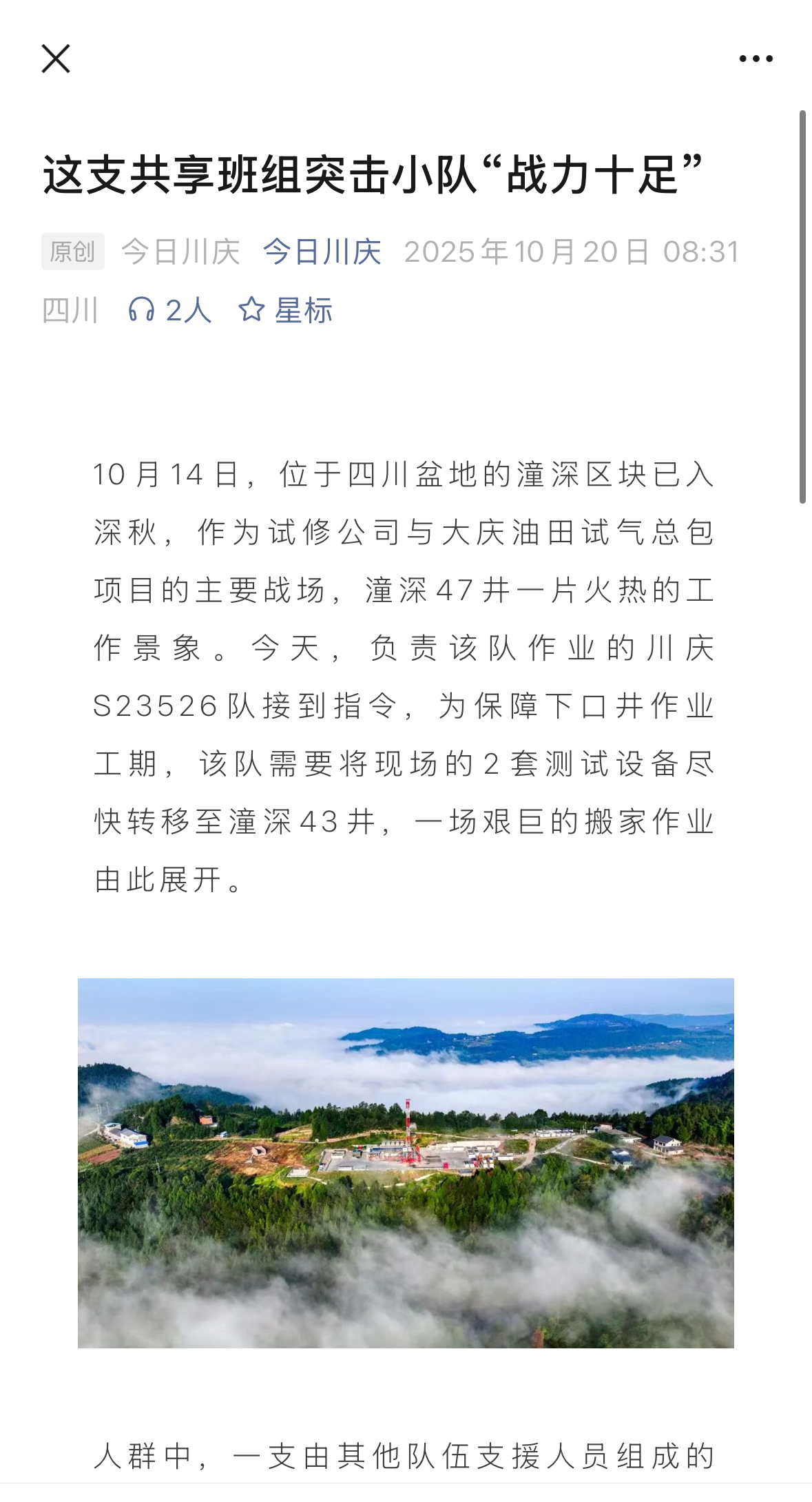Star this account with 星标
This screenshot has width=812, height=1502.
pos(285,311)
